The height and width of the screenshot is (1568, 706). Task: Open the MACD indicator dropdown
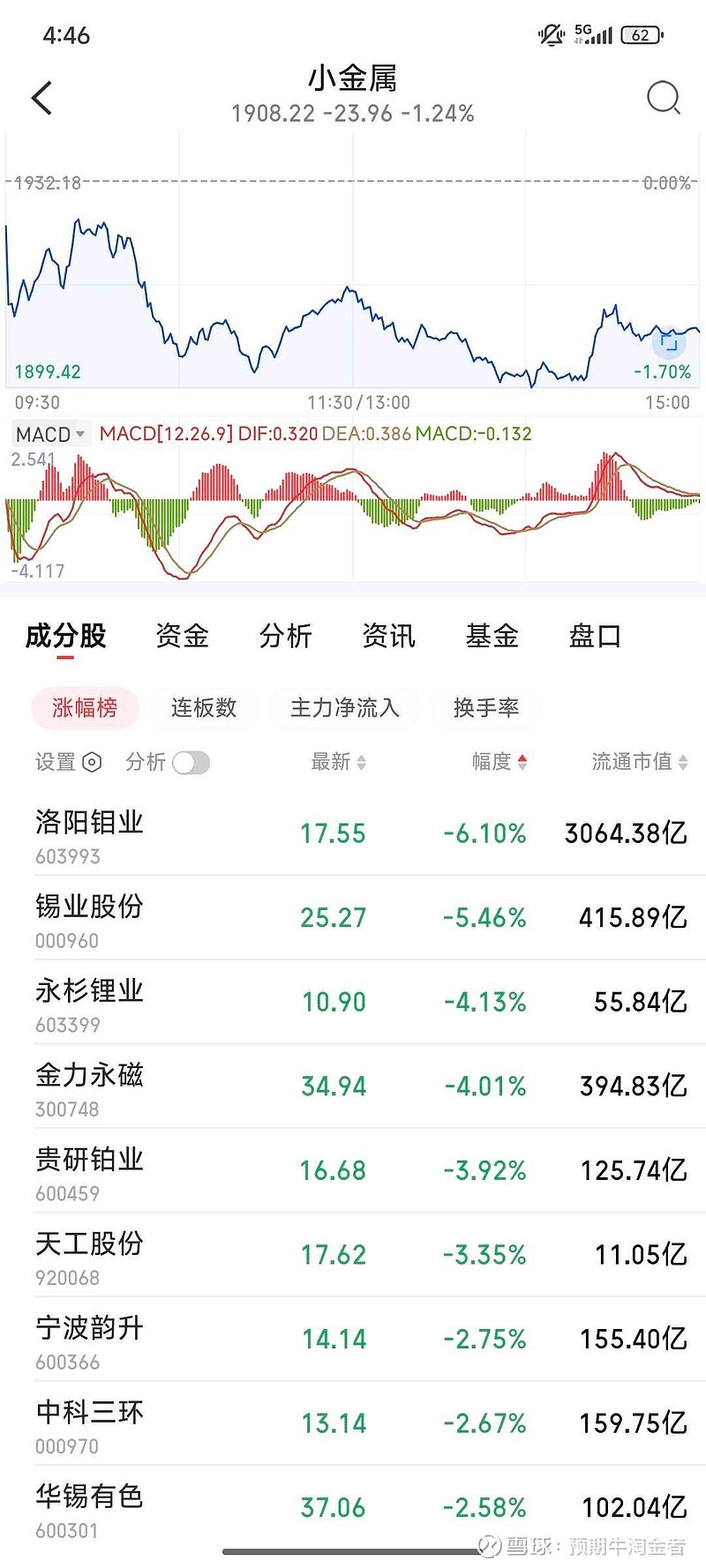(49, 434)
